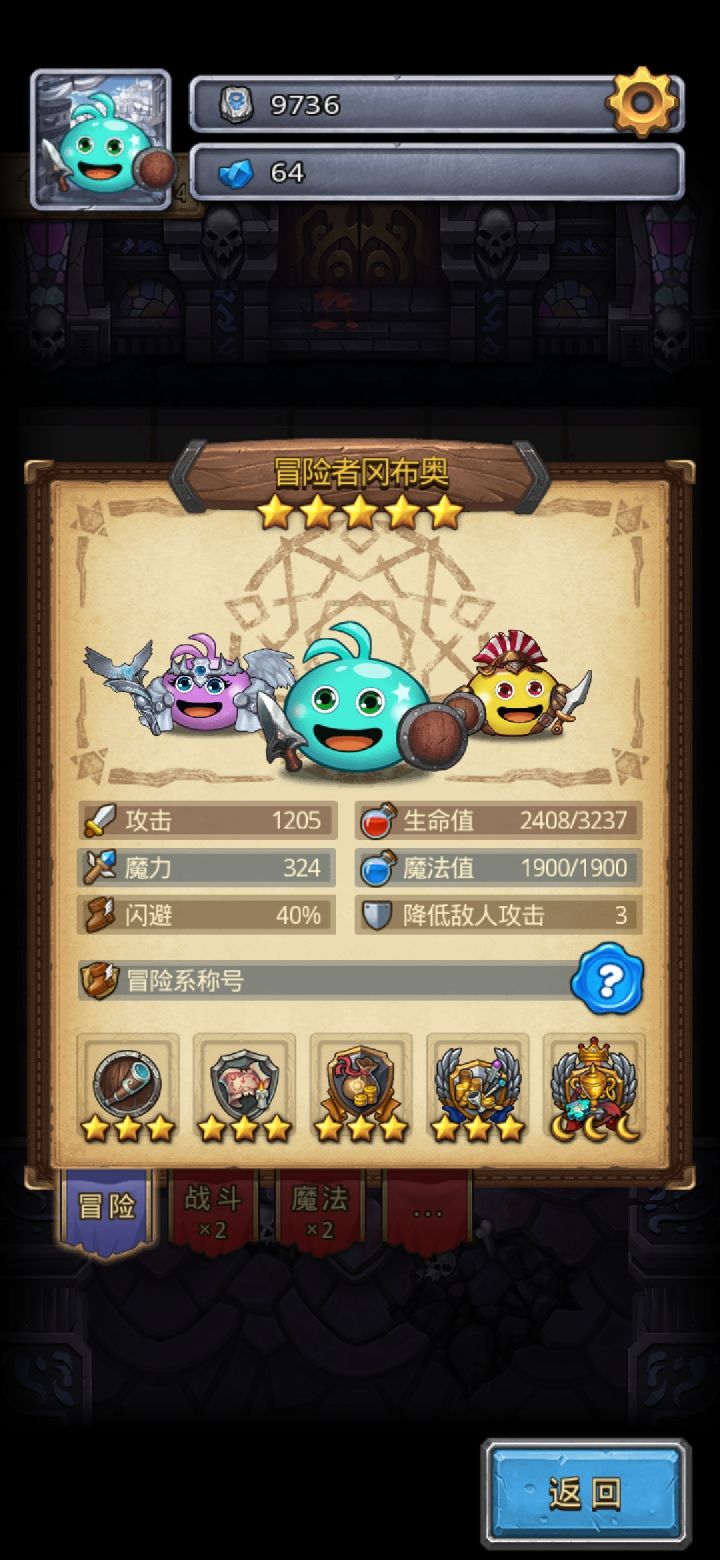
Task: Tap the player avatar portrait top left
Action: [x=98, y=138]
